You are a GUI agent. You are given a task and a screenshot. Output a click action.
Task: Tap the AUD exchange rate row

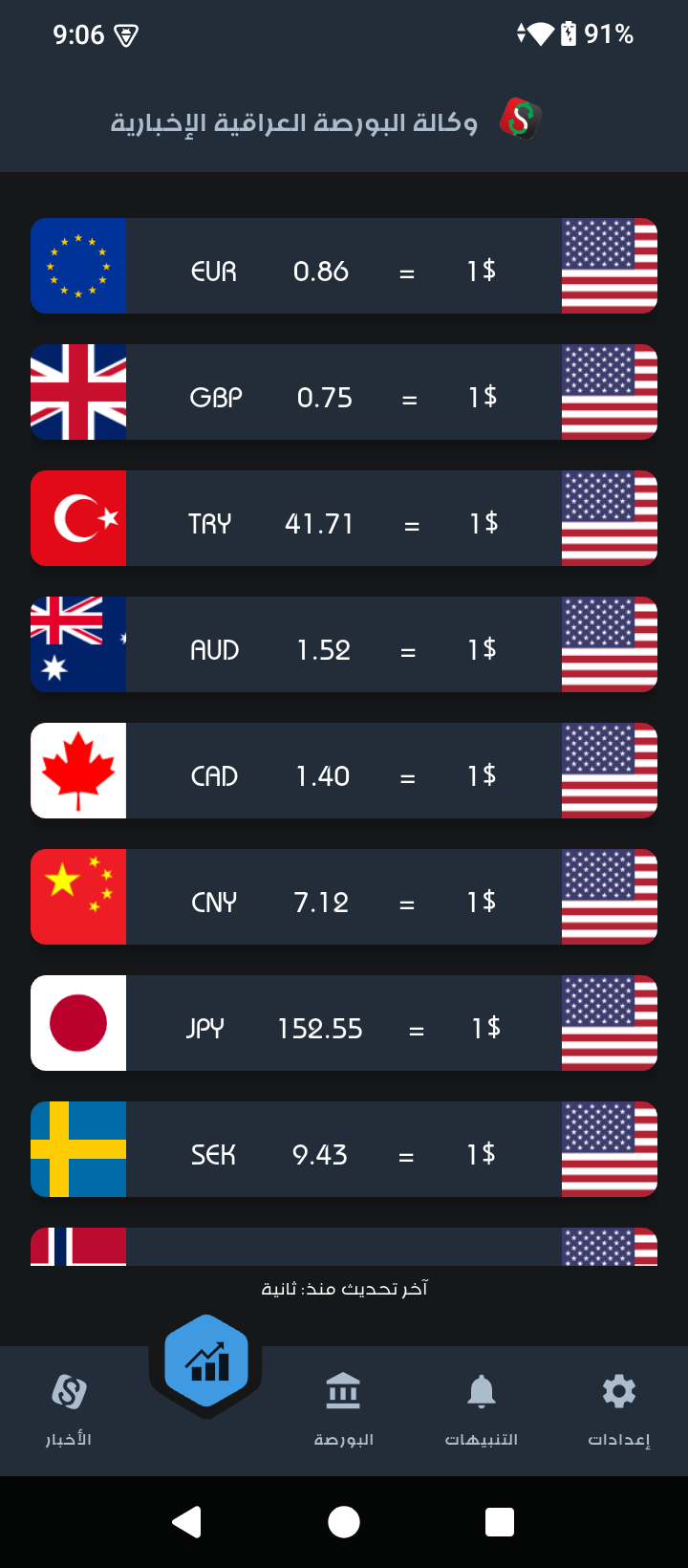pos(344,644)
